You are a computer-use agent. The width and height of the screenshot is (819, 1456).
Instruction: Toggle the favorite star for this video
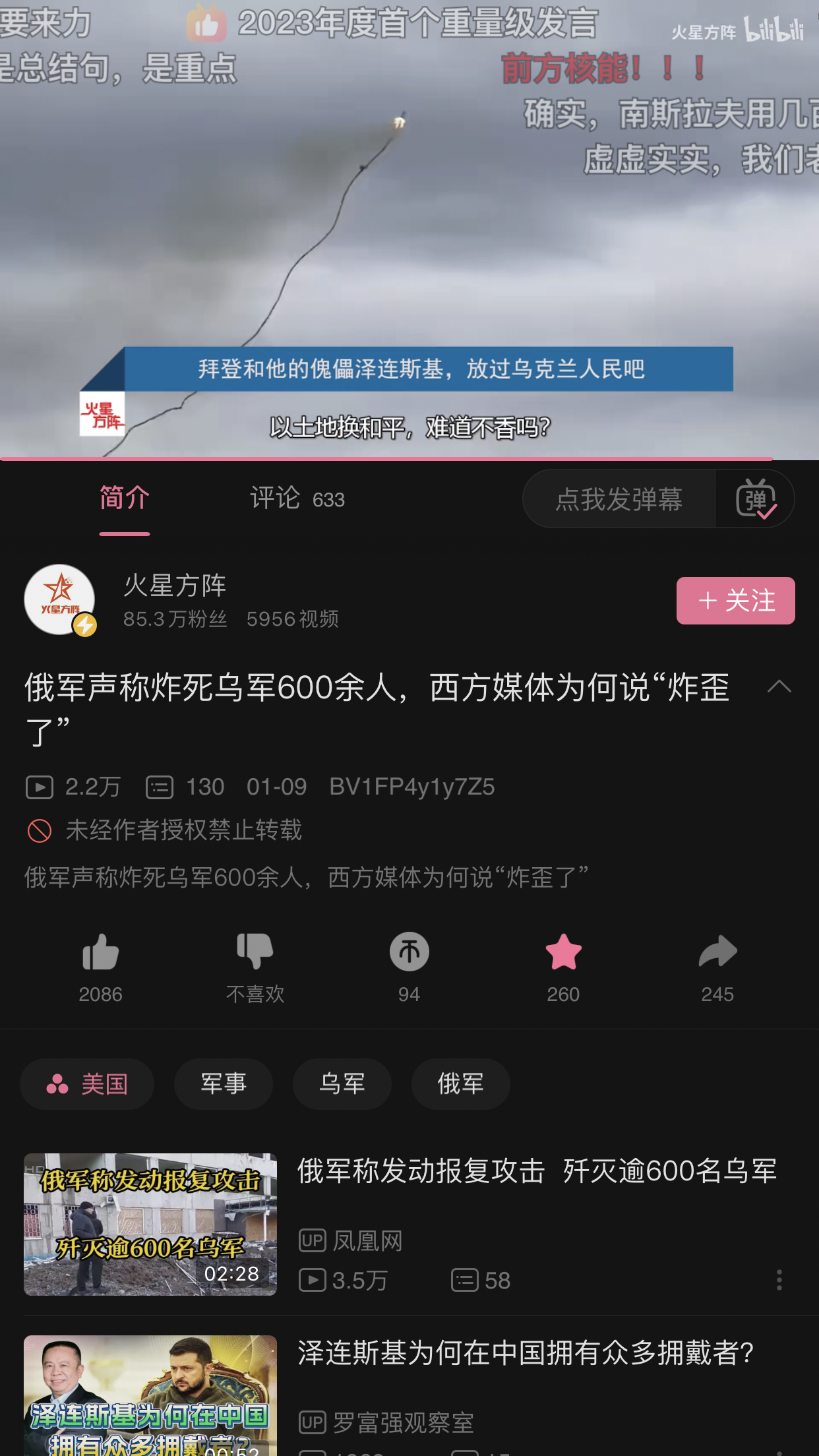[x=563, y=953]
